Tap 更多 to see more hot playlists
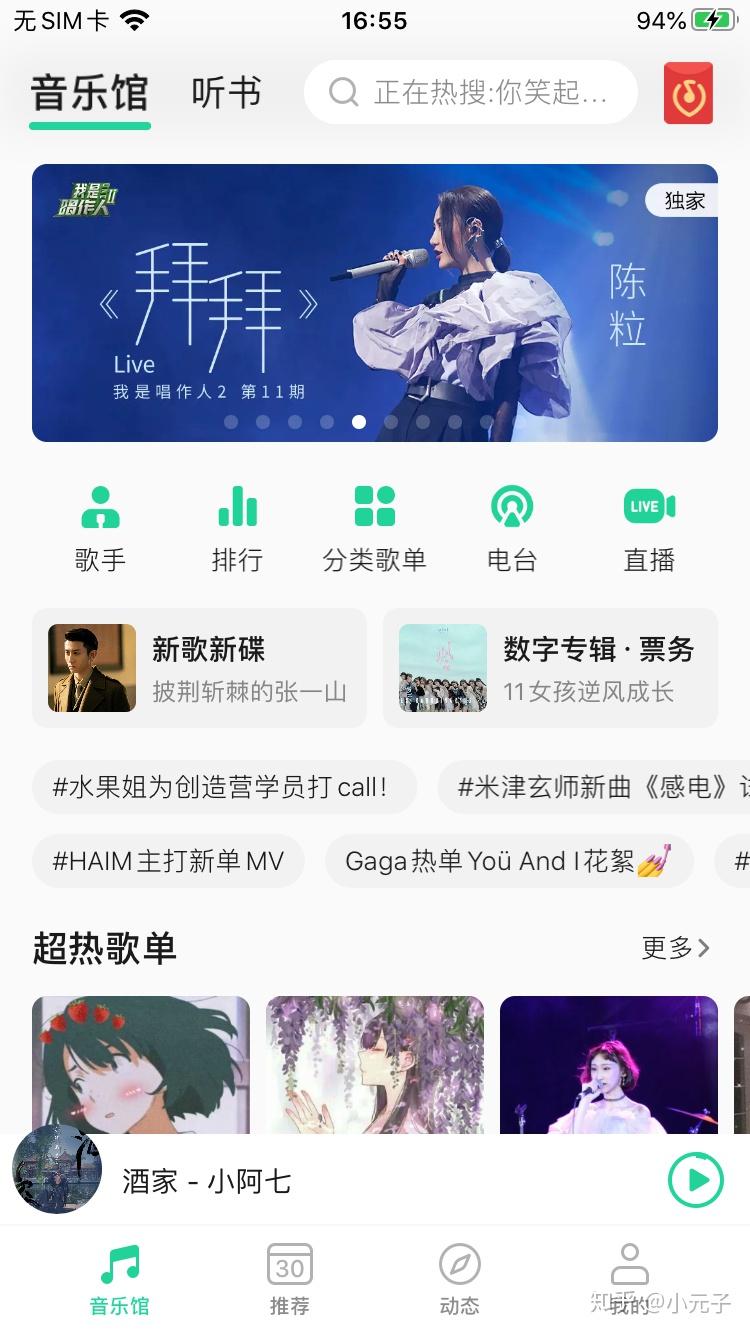Screen dimensions: 750x1334 click(x=674, y=949)
